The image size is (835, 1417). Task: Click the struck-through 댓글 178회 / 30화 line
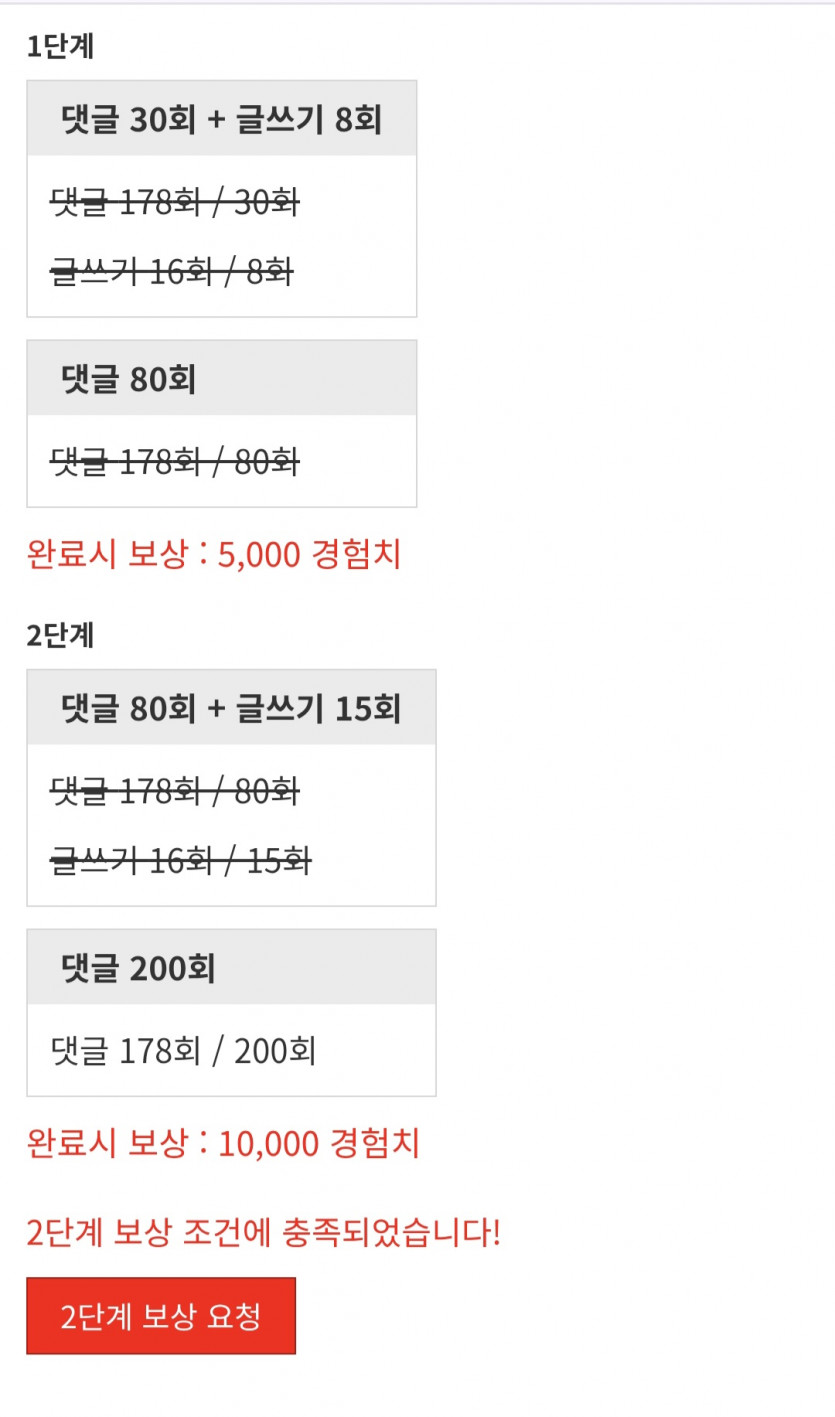tap(175, 203)
